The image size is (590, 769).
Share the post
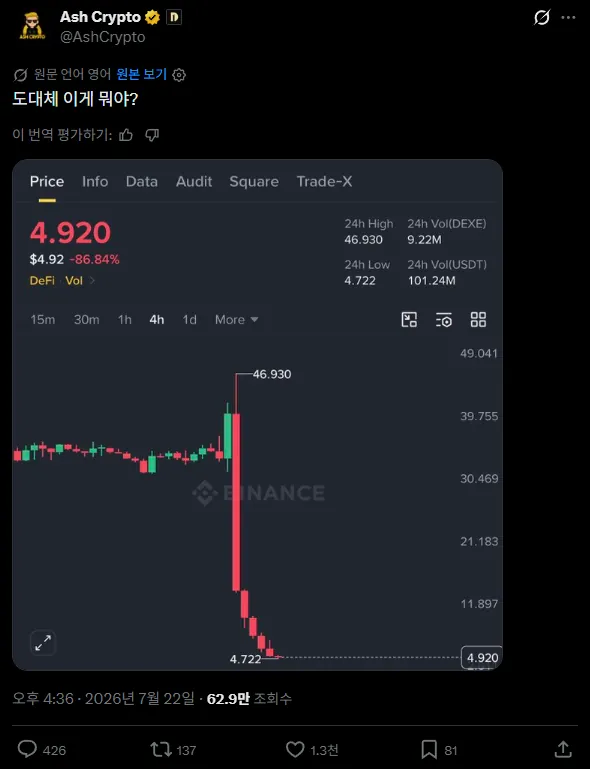pos(563,749)
